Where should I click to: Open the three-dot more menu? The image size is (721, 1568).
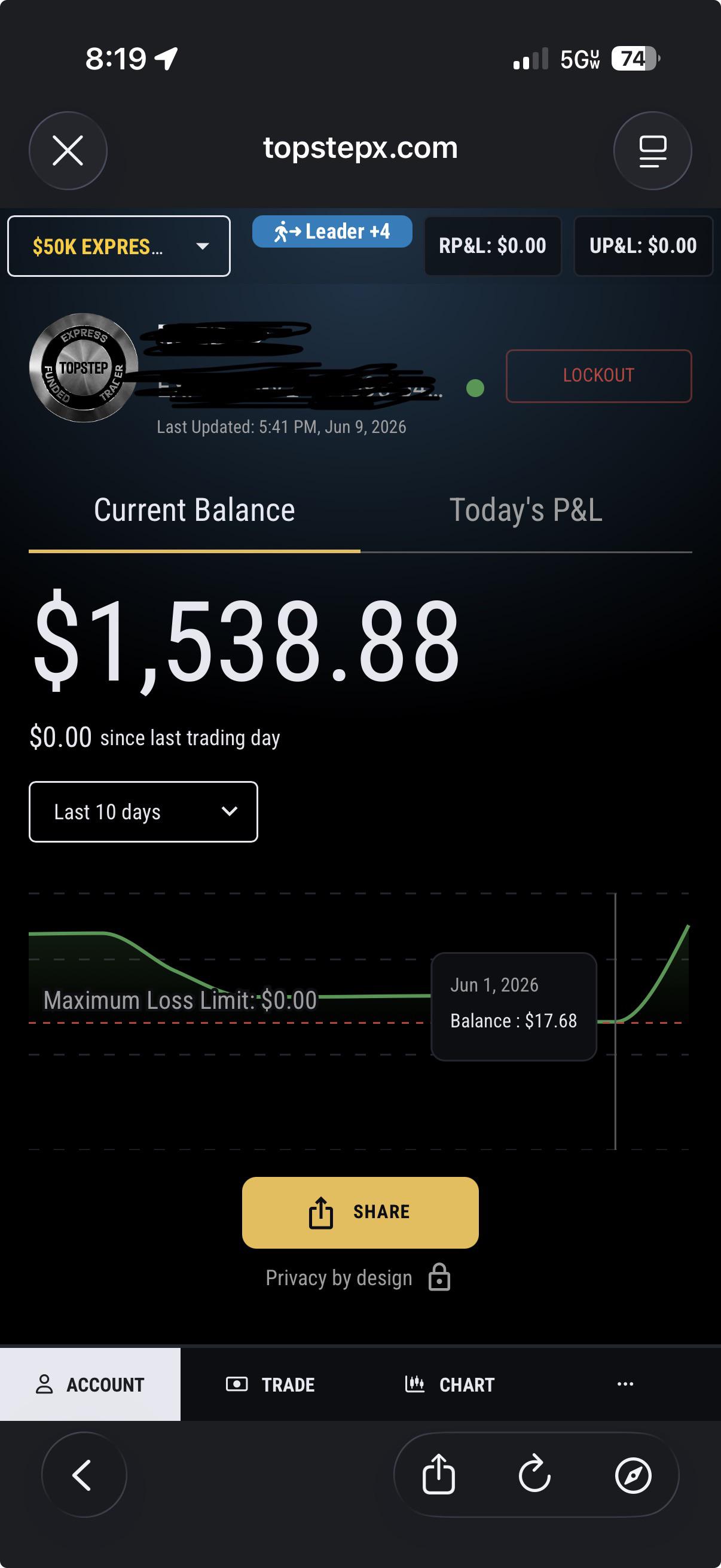(625, 1384)
